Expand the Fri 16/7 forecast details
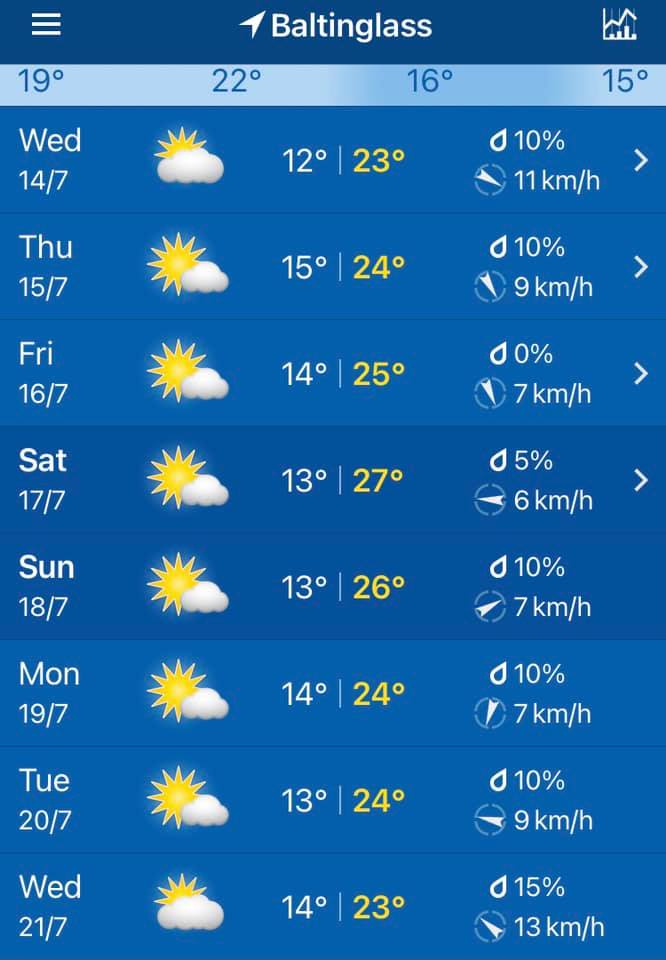Screen dimensions: 666x960 tap(641, 374)
